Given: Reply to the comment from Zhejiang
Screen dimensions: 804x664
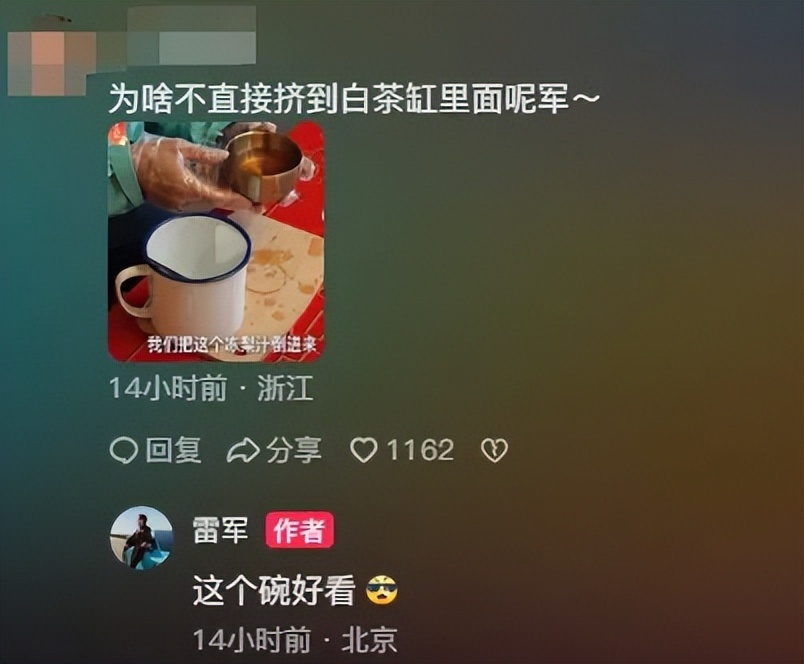Looking at the screenshot, I should pyautogui.click(x=156, y=451).
